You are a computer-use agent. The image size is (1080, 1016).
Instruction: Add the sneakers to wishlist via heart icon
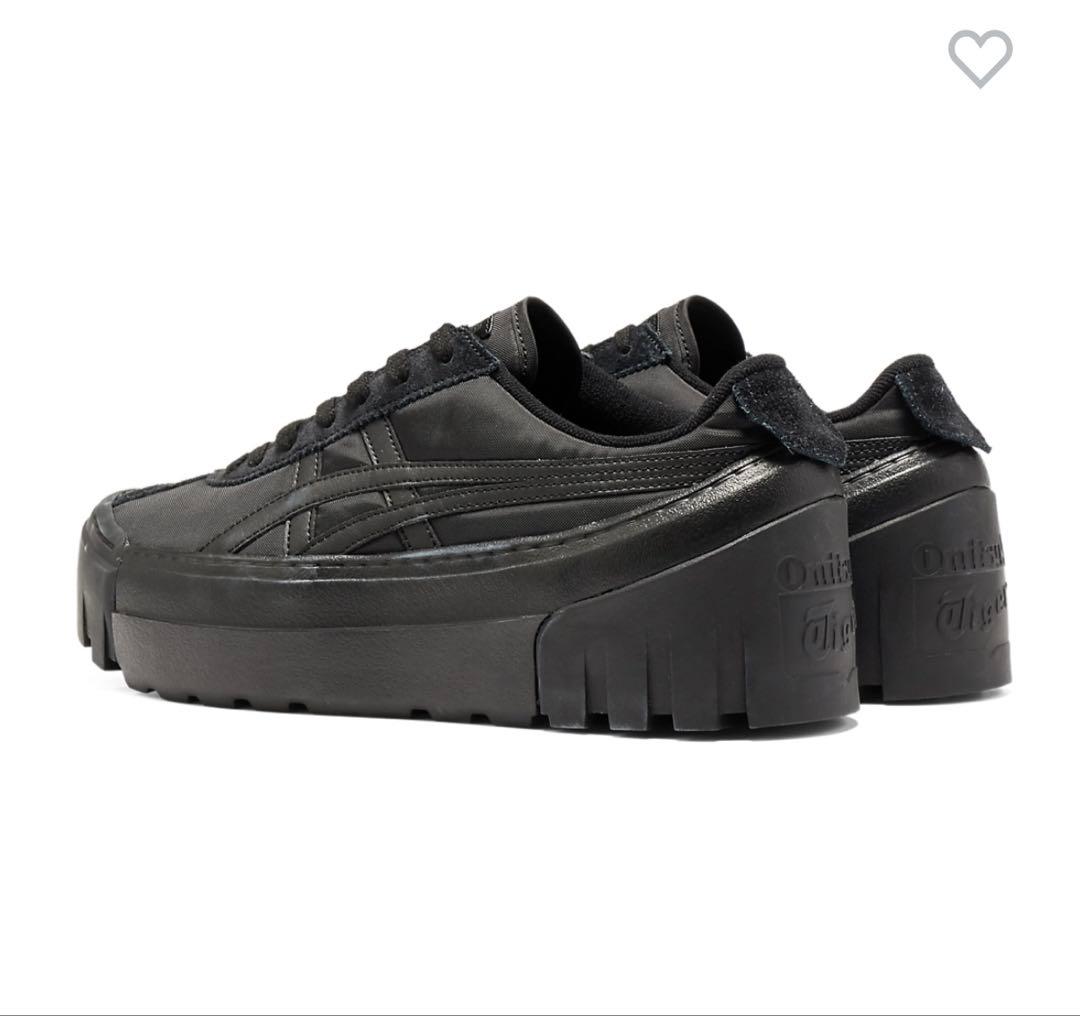(x=980, y=56)
